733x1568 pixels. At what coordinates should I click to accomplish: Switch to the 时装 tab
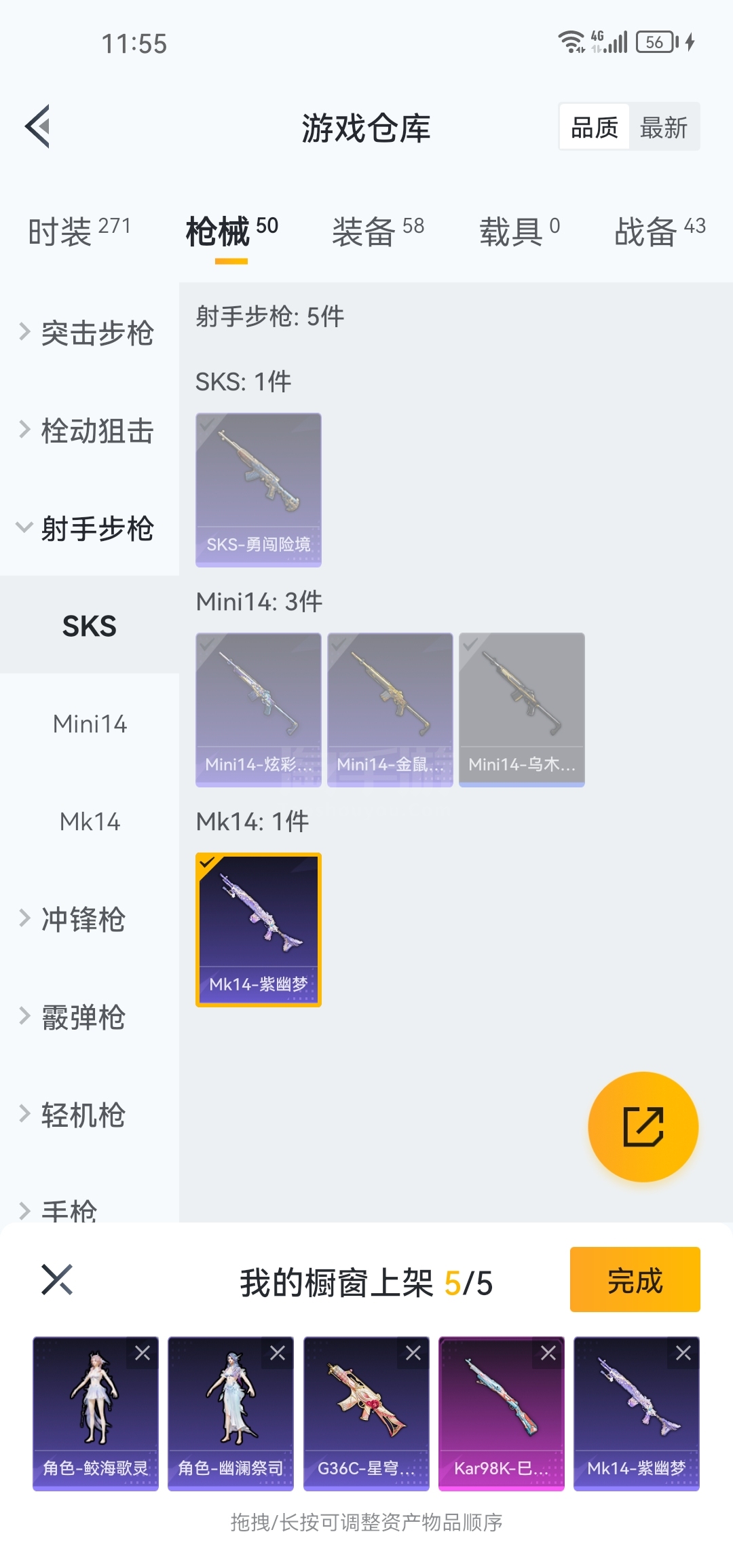[79, 231]
